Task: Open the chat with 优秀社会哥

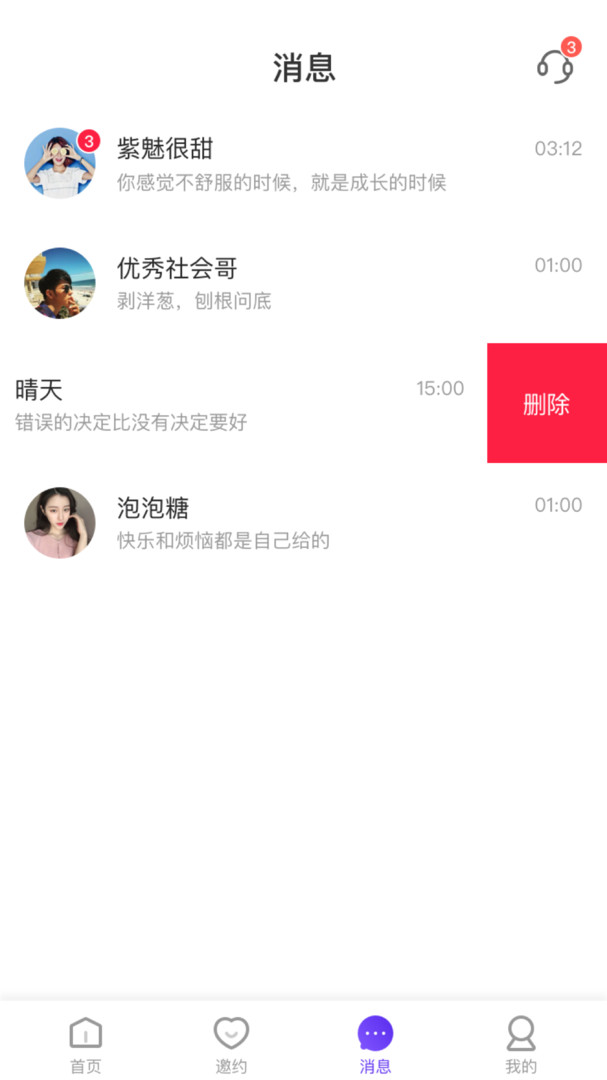Action: (303, 283)
